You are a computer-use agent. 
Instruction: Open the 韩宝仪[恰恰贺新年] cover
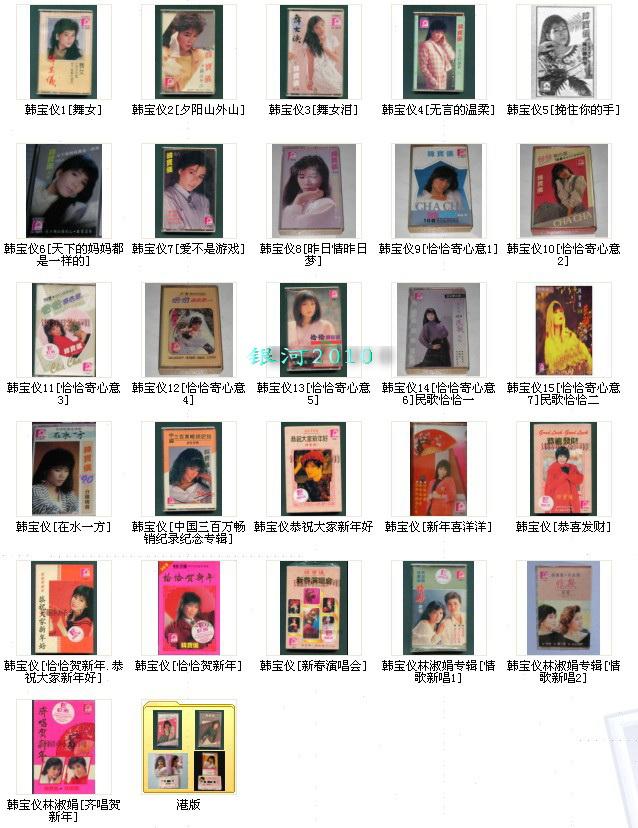click(x=188, y=607)
